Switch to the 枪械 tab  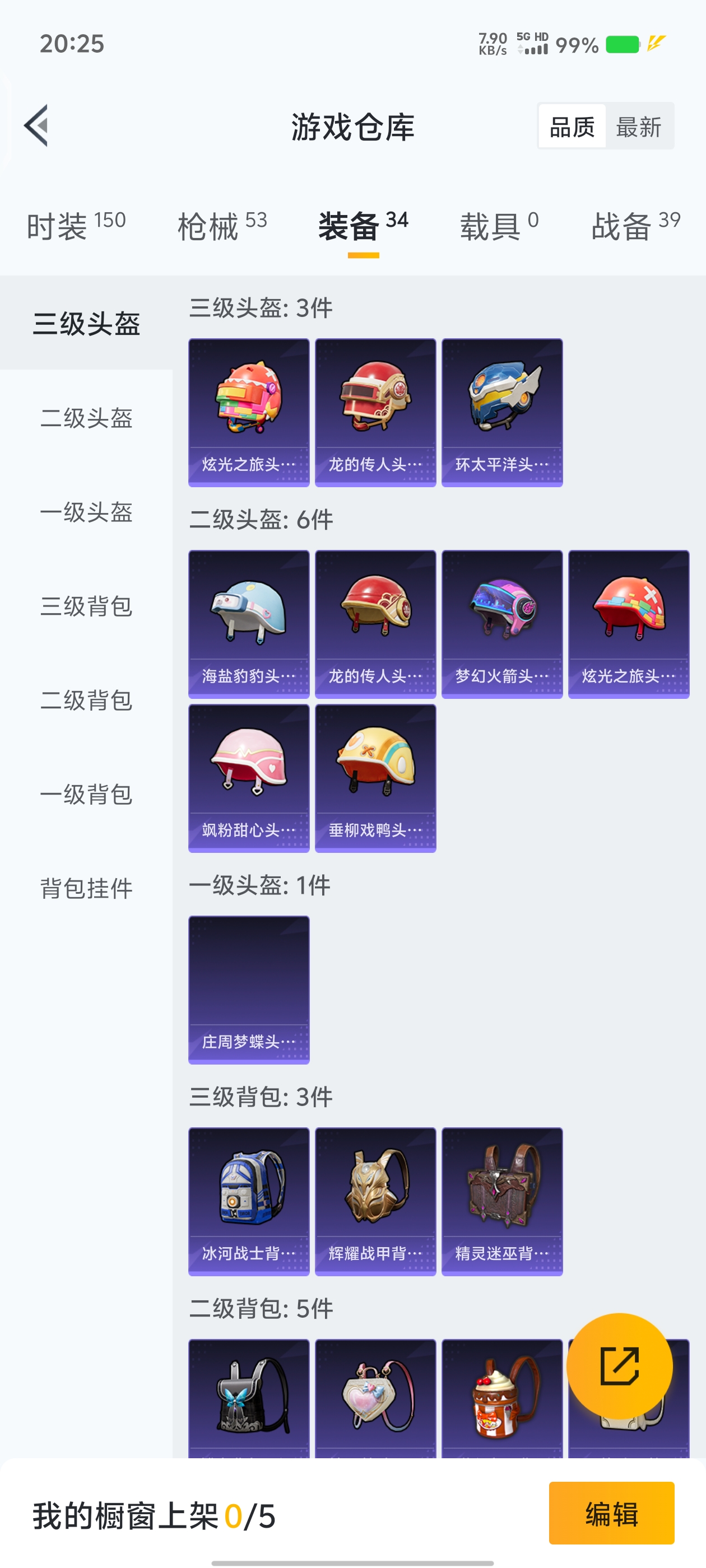click(222, 226)
